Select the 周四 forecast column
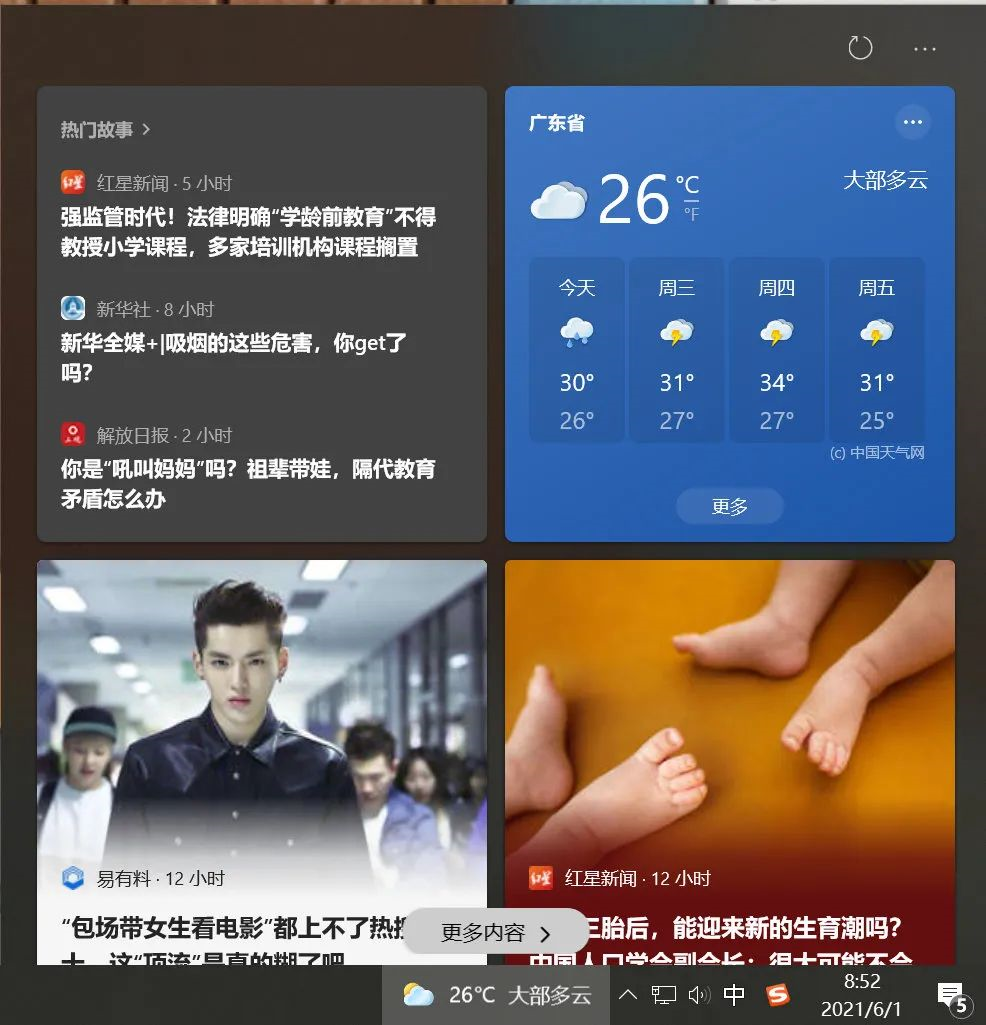This screenshot has width=986, height=1025. click(777, 350)
